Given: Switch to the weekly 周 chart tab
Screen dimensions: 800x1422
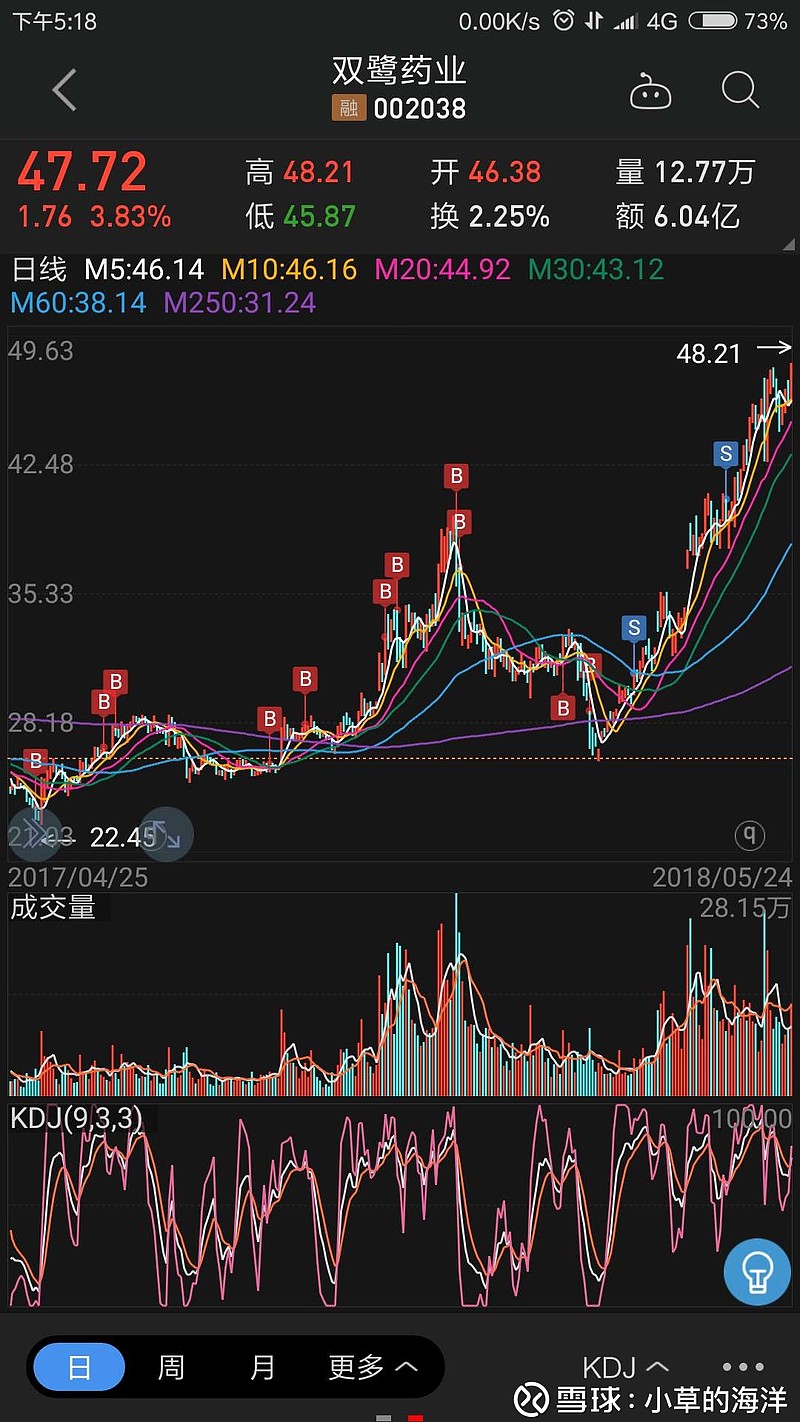Looking at the screenshot, I should tap(171, 1367).
